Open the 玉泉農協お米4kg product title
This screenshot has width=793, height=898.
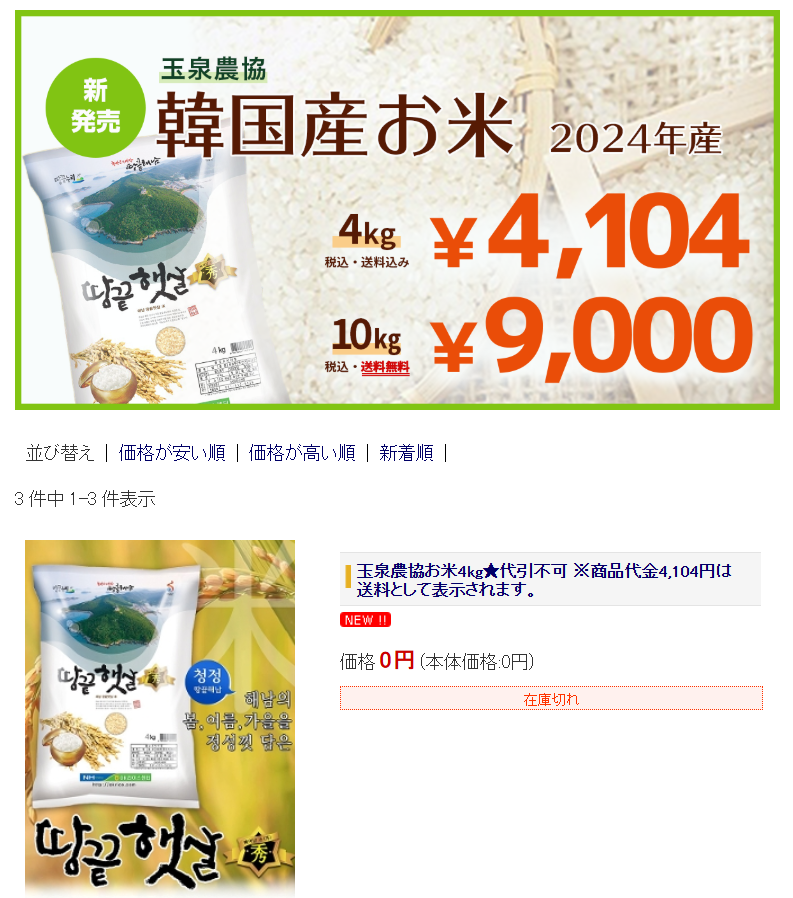(544, 579)
